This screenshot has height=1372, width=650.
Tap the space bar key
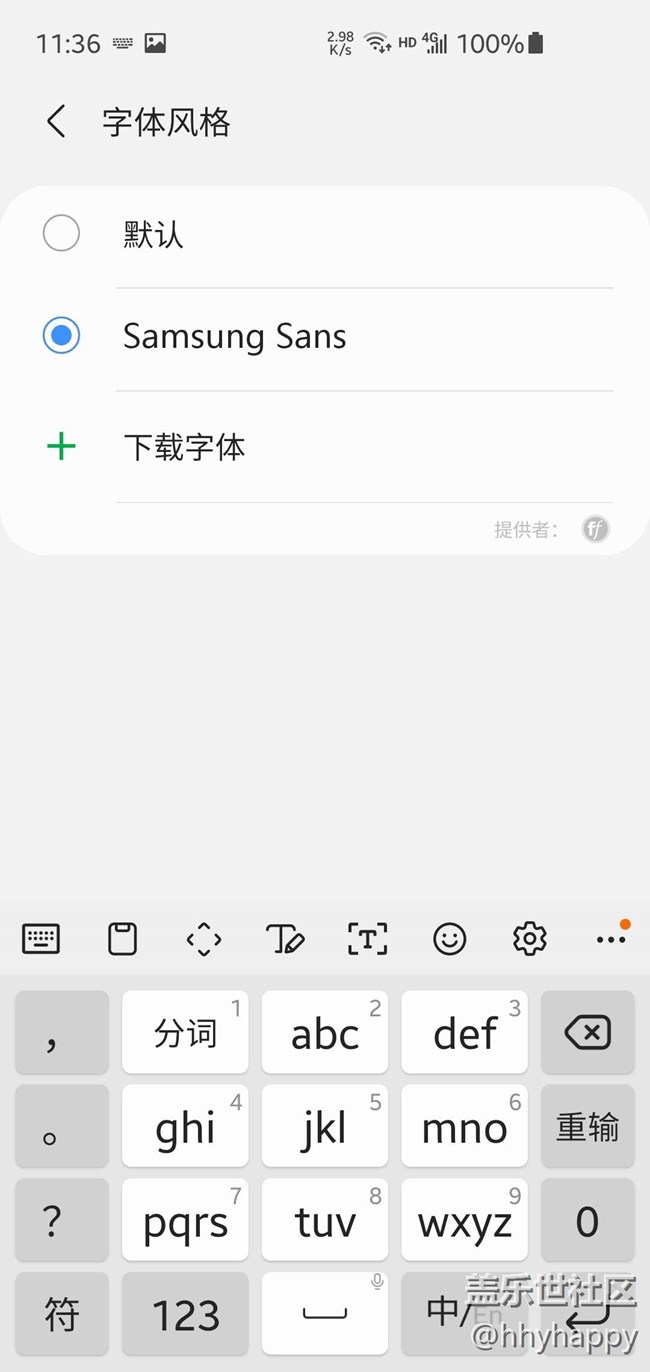click(x=325, y=1314)
